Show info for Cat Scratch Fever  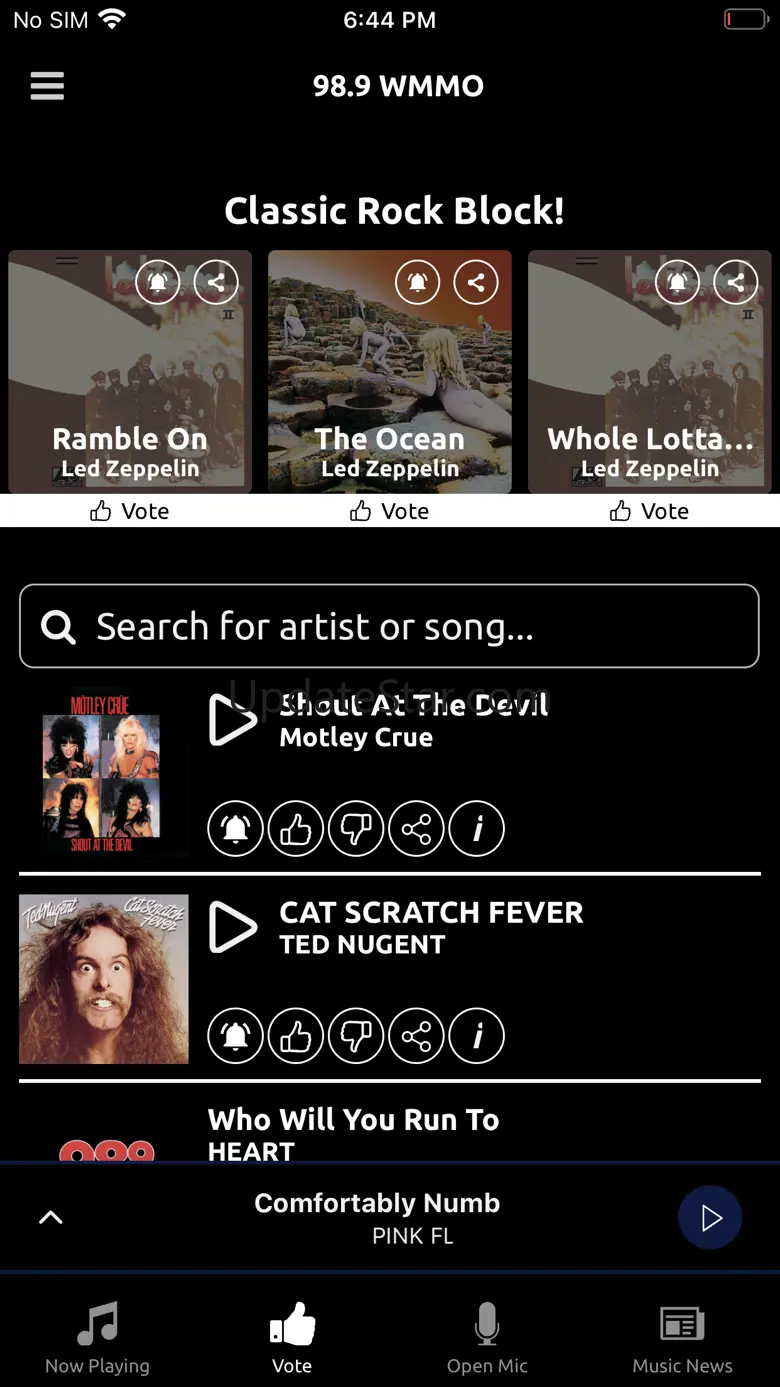coord(477,1036)
